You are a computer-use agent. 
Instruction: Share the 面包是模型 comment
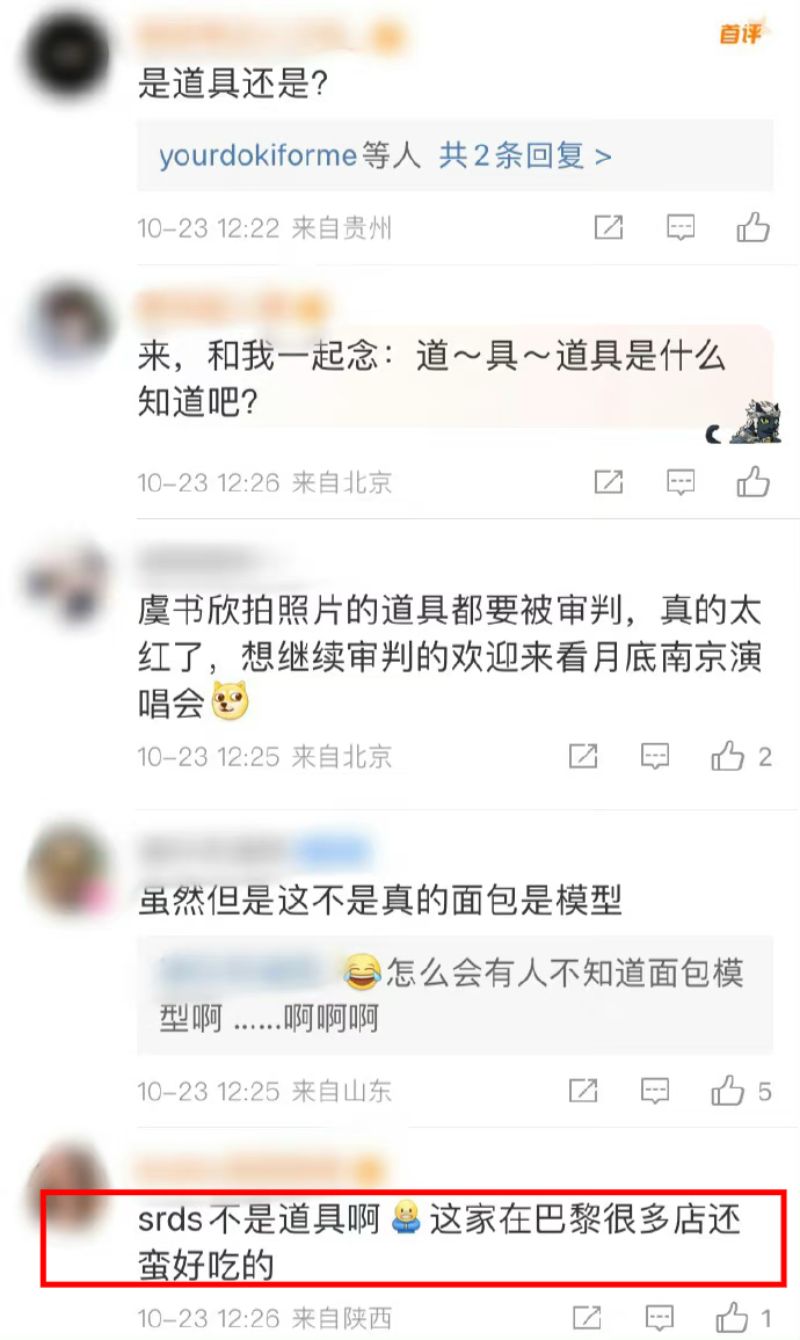(583, 1089)
